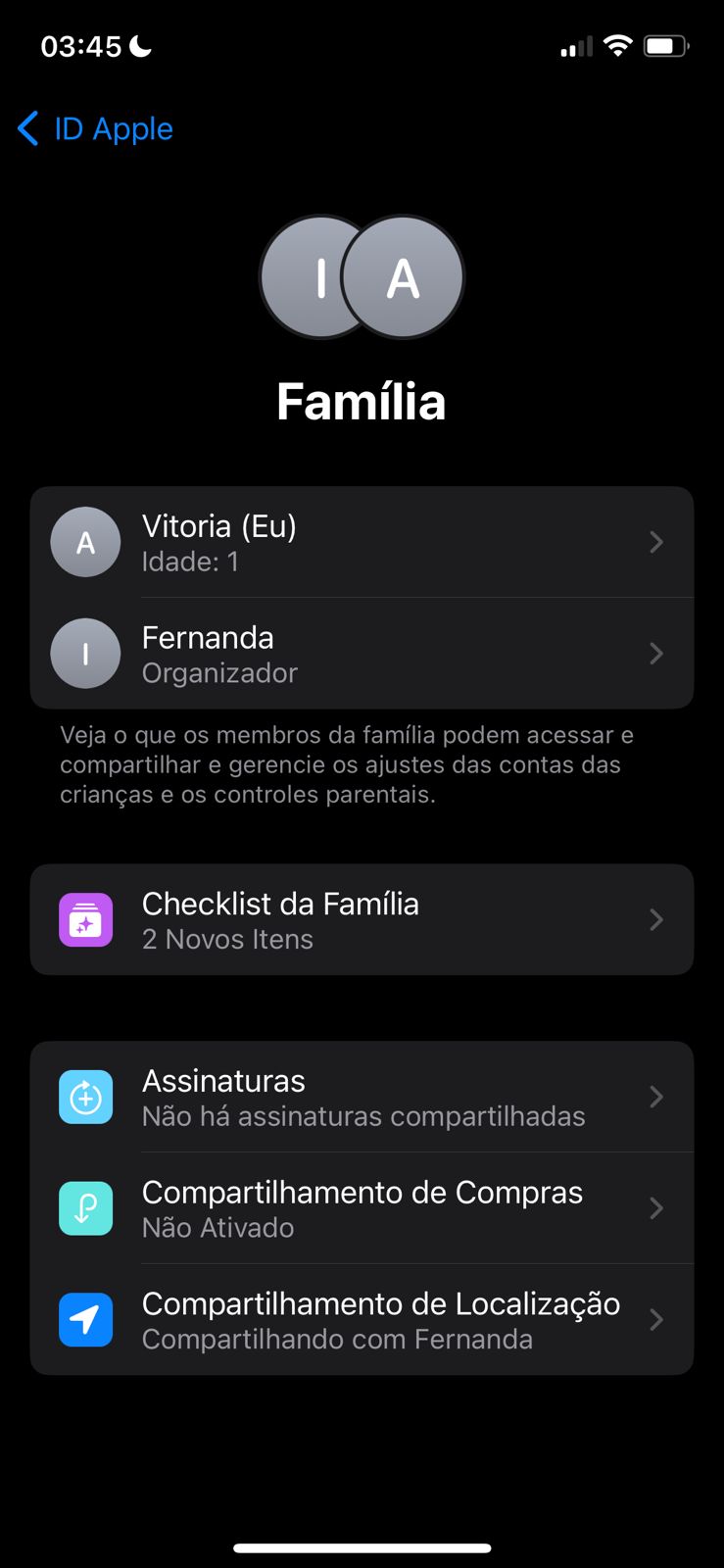Open Vitoria (Eu) member details
This screenshot has width=724, height=1568.
click(x=362, y=542)
